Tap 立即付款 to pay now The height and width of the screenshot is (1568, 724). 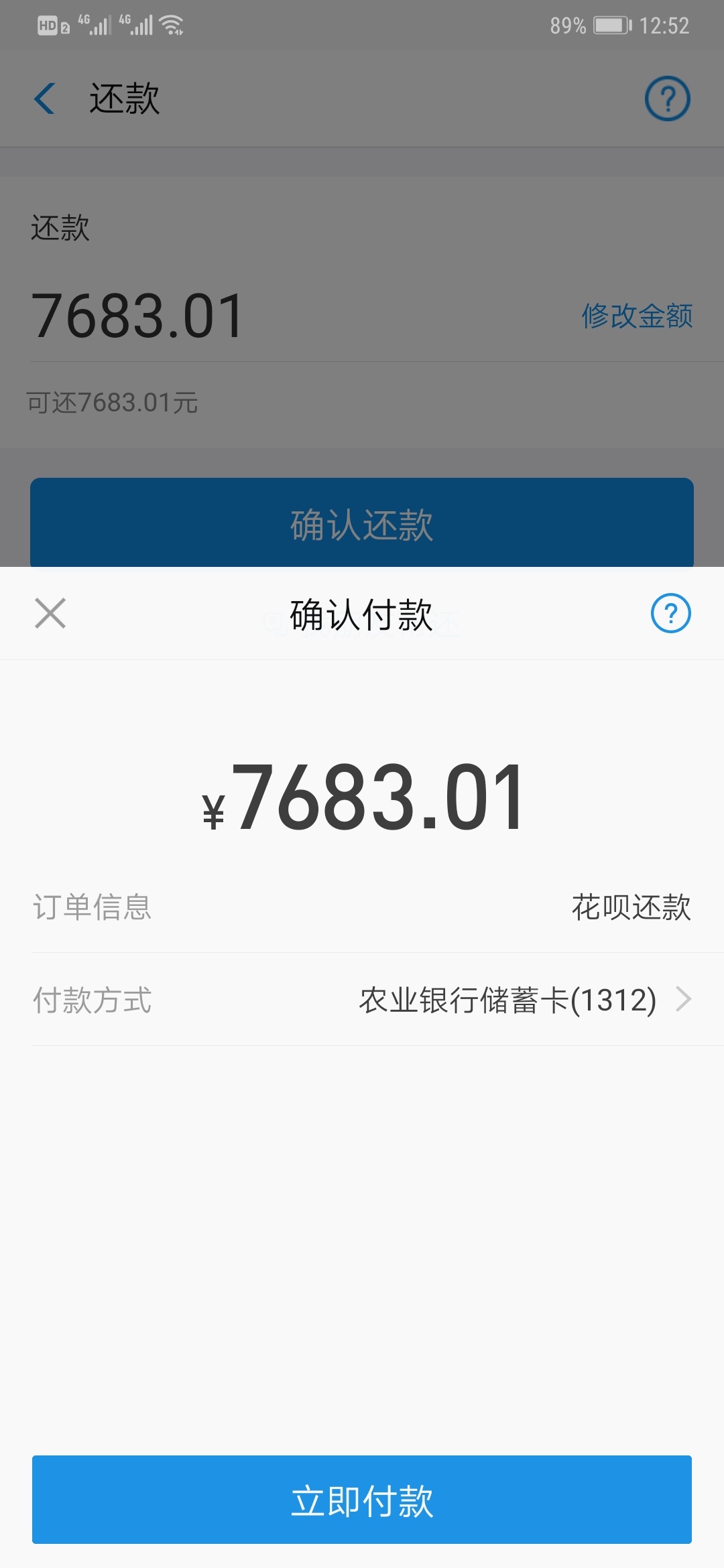point(362,1500)
